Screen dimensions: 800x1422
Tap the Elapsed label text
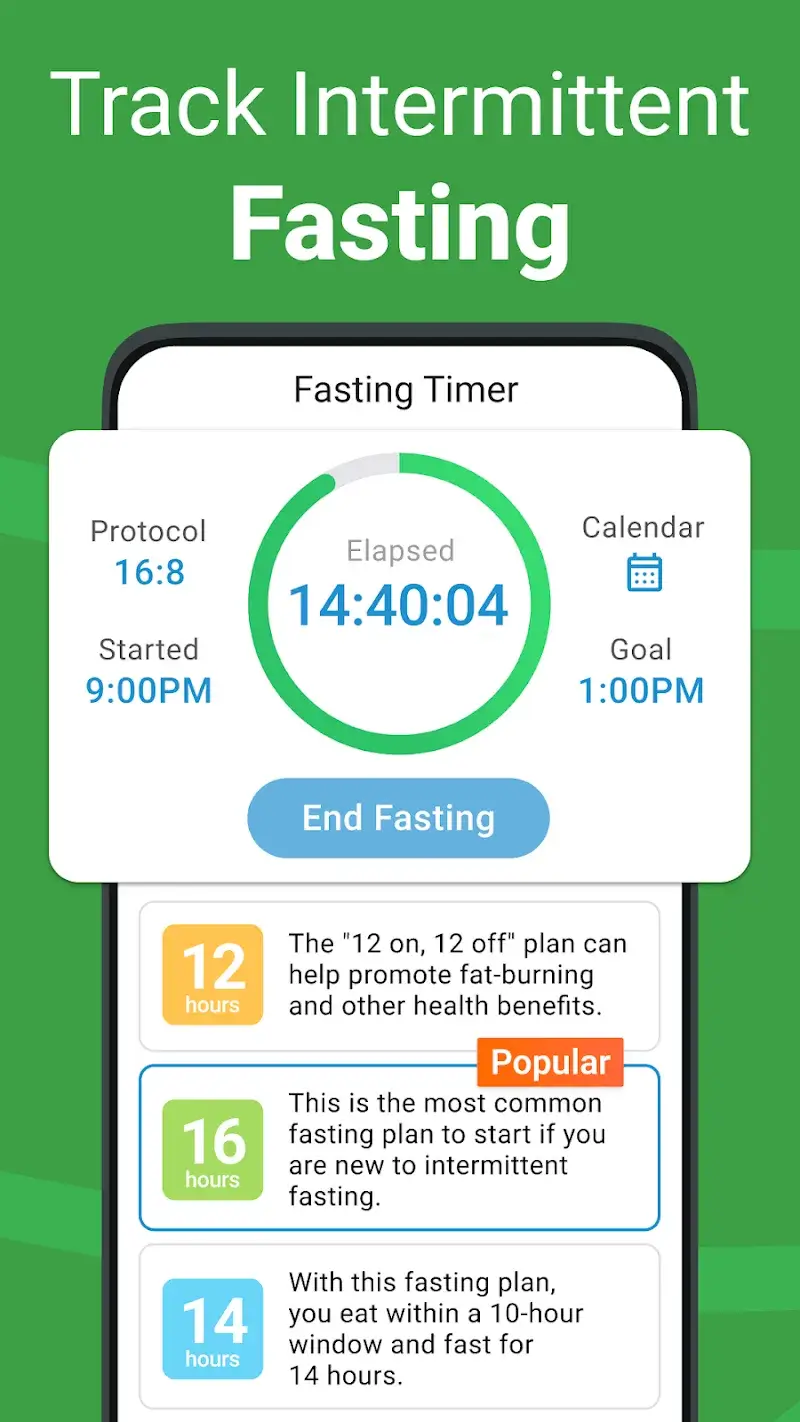[400, 551]
